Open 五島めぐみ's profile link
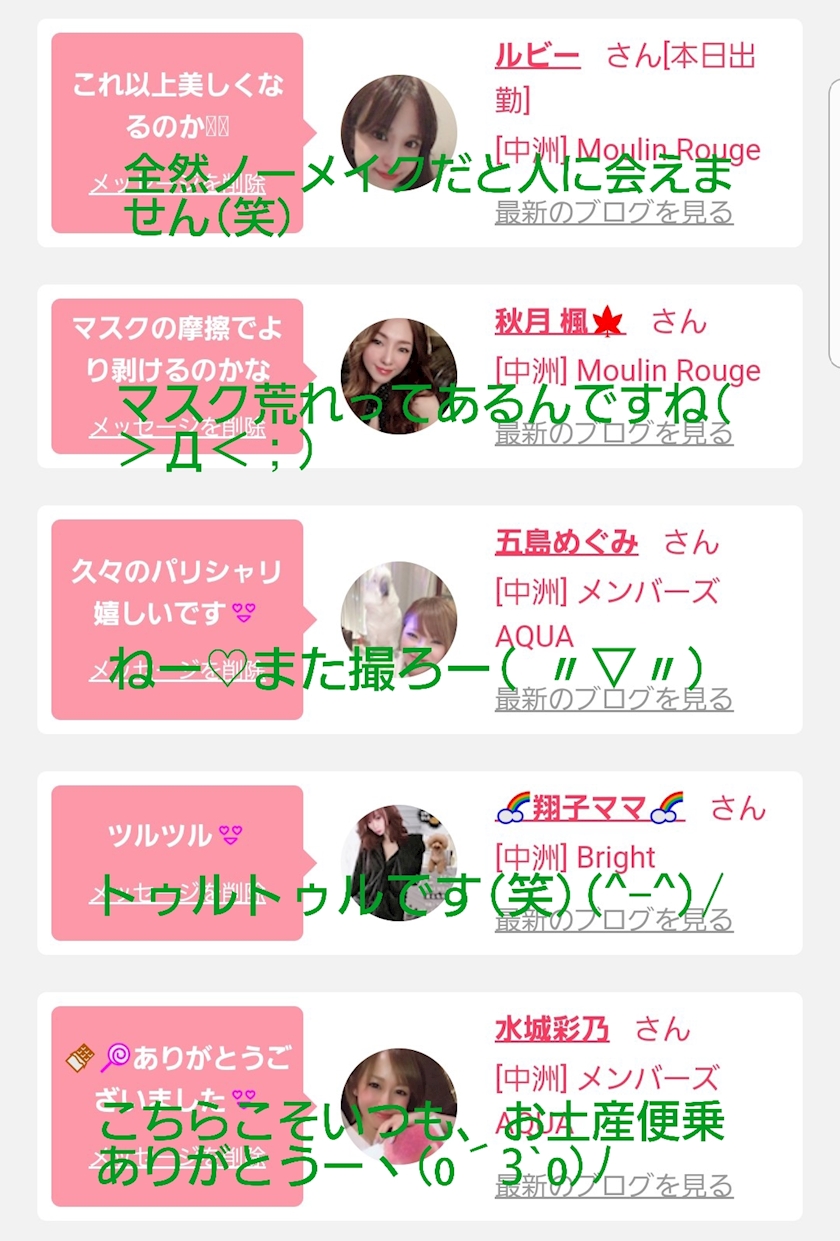Viewport: 840px width, 1241px height. pyautogui.click(x=566, y=542)
